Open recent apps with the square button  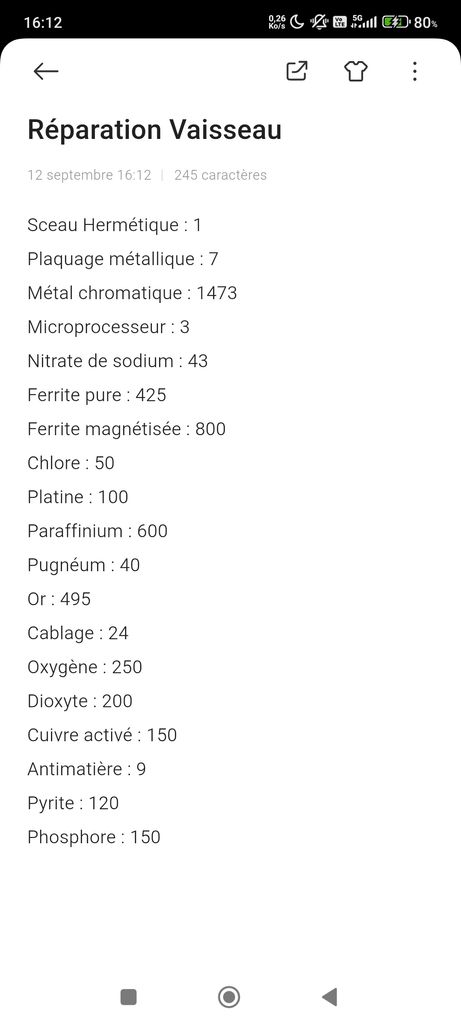coord(129,997)
